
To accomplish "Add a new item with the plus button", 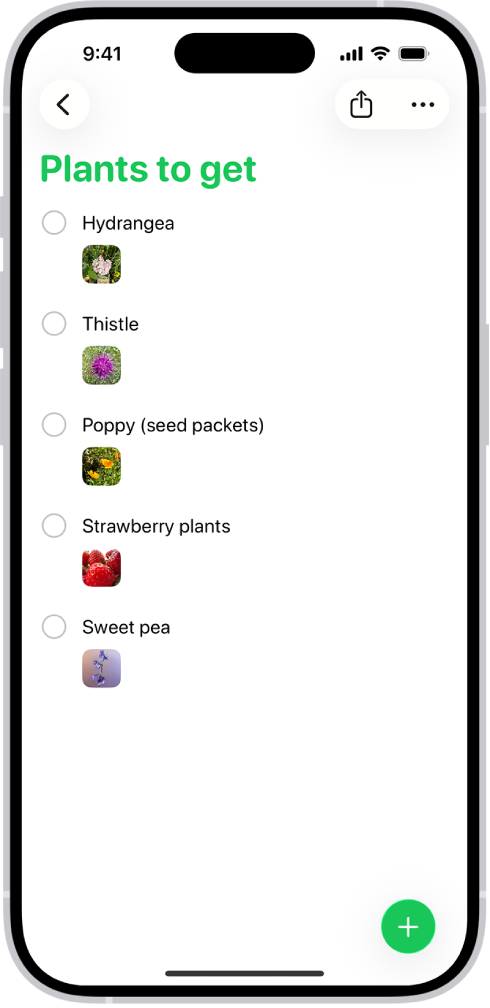I will [408, 926].
